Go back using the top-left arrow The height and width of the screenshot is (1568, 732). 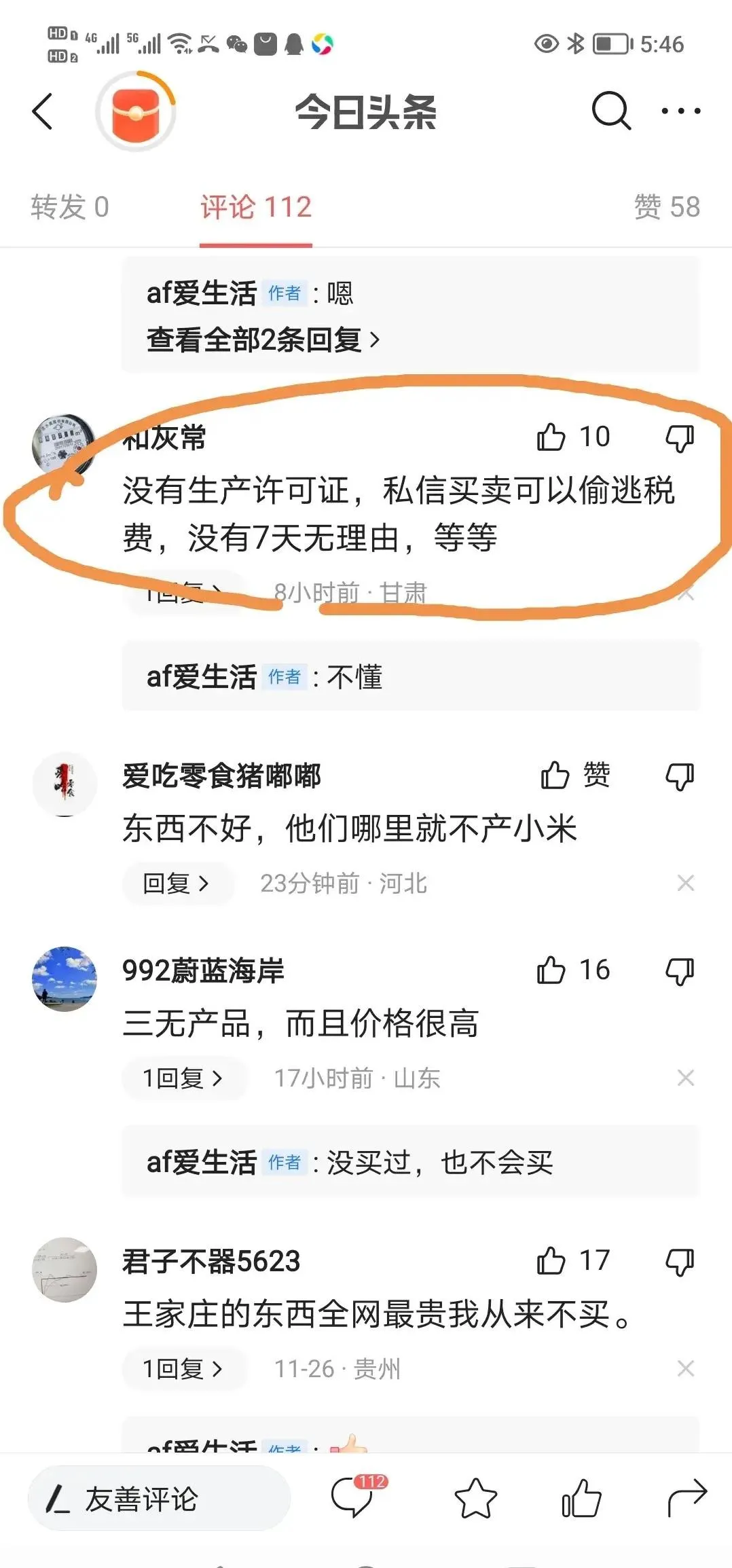(43, 111)
